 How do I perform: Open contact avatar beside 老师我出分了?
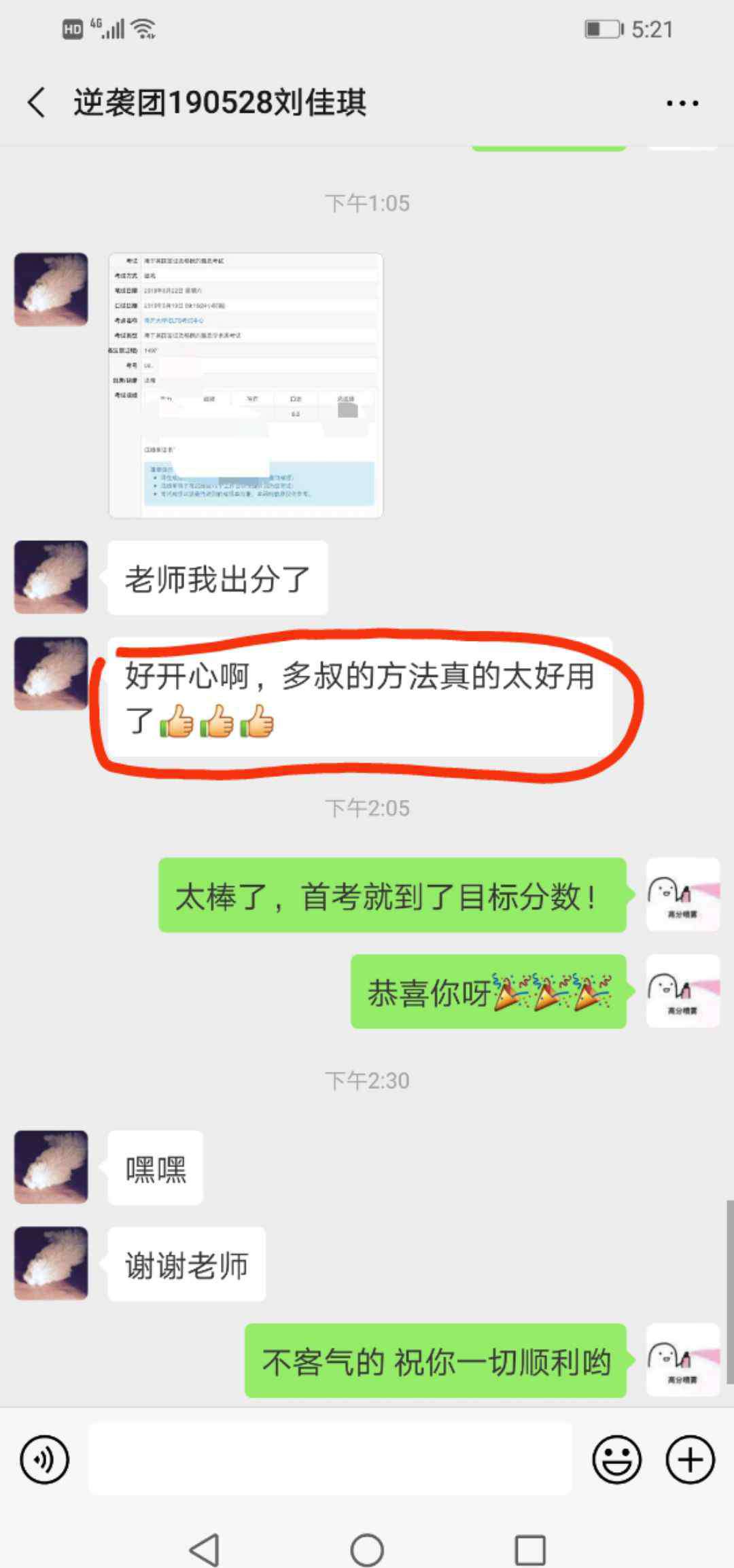point(51,577)
